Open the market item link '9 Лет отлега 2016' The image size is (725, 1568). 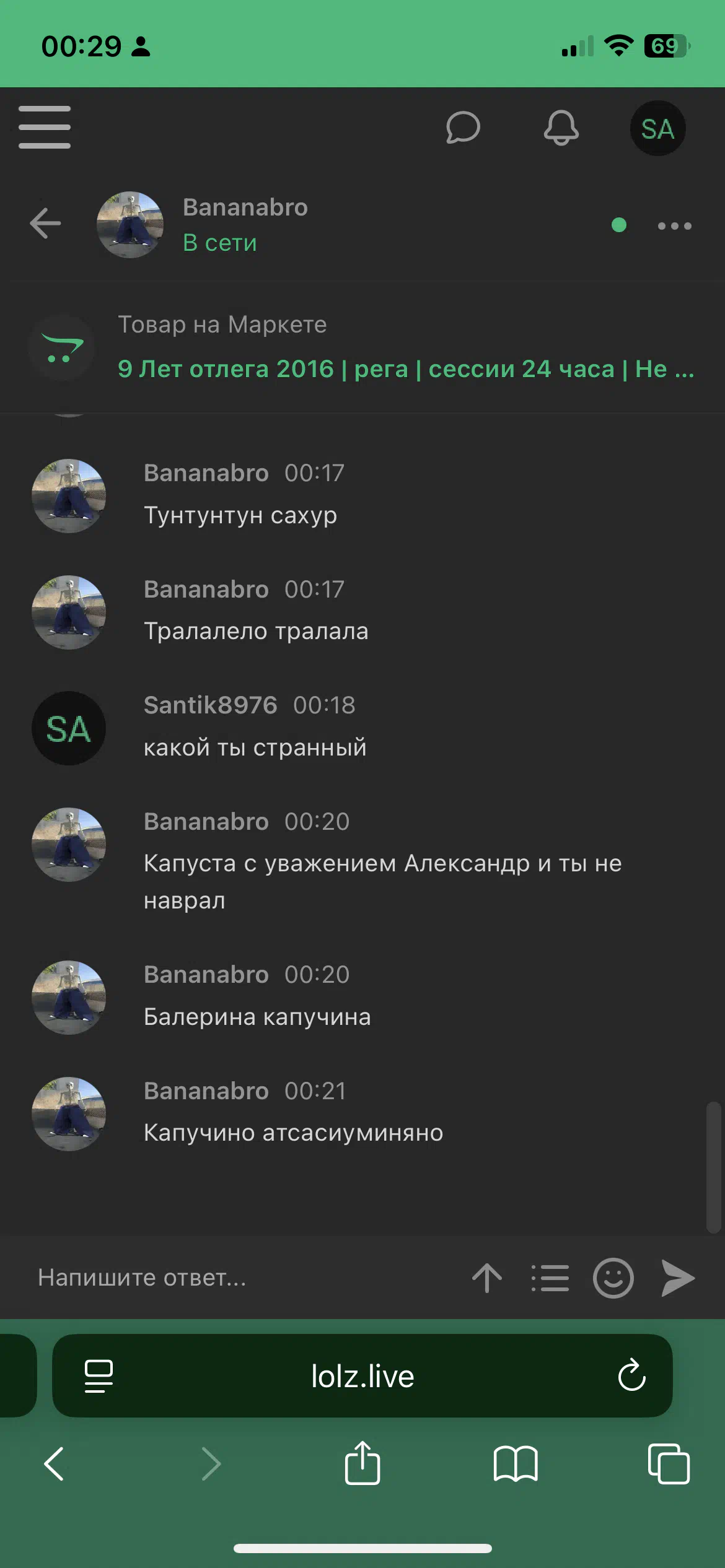click(406, 369)
